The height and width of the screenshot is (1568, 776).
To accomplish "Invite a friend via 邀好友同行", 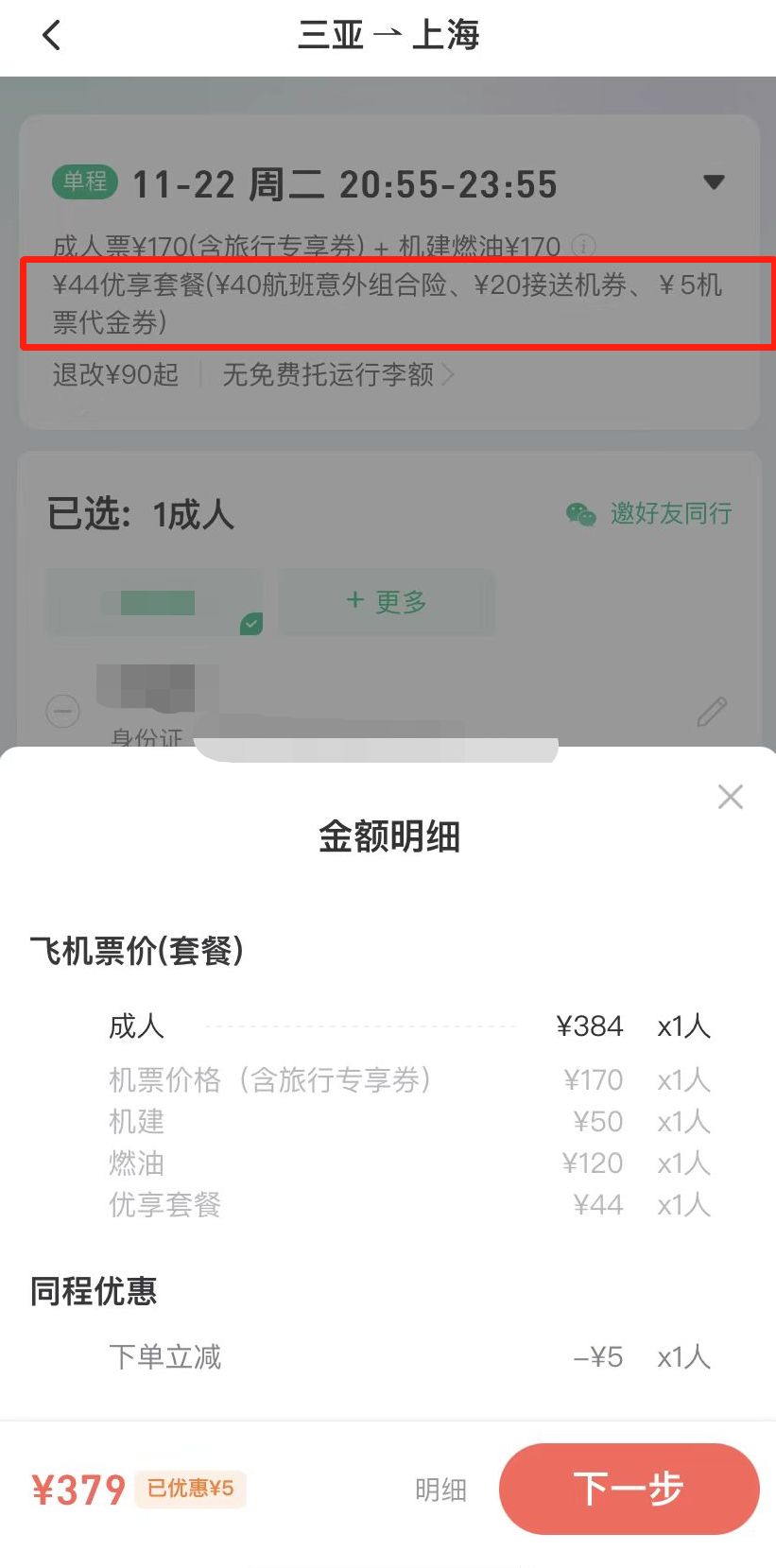I will tap(649, 513).
